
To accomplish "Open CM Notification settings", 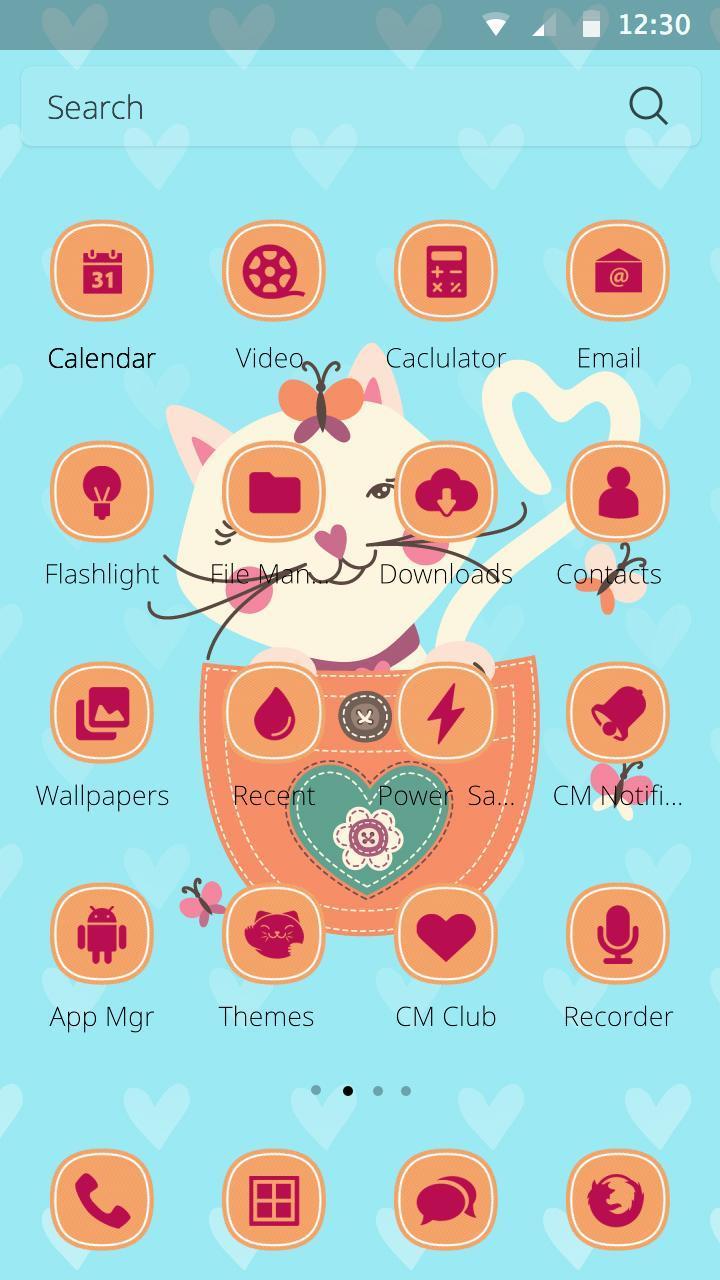I will 617,713.
